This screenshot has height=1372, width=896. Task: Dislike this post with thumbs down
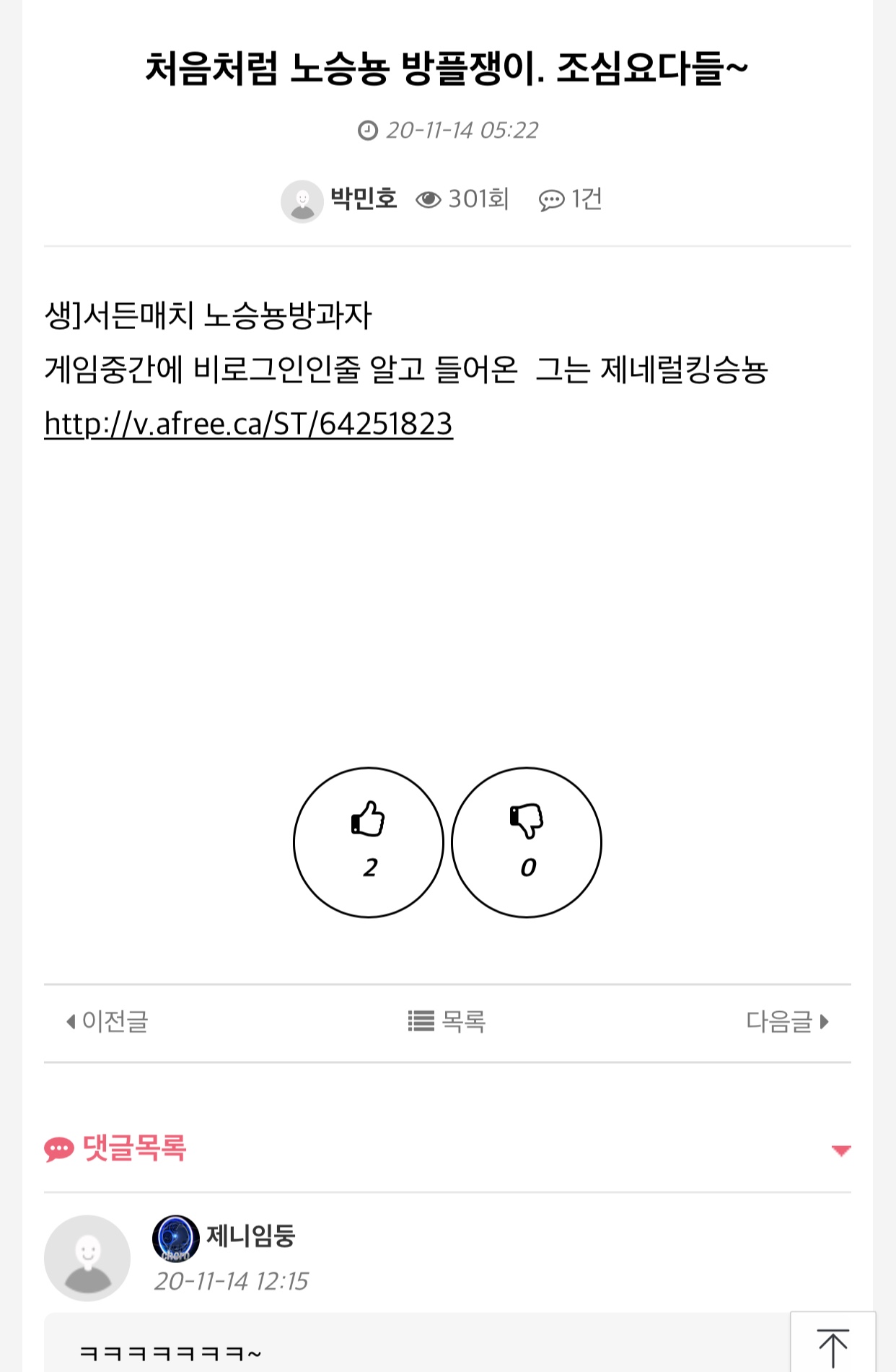(527, 842)
